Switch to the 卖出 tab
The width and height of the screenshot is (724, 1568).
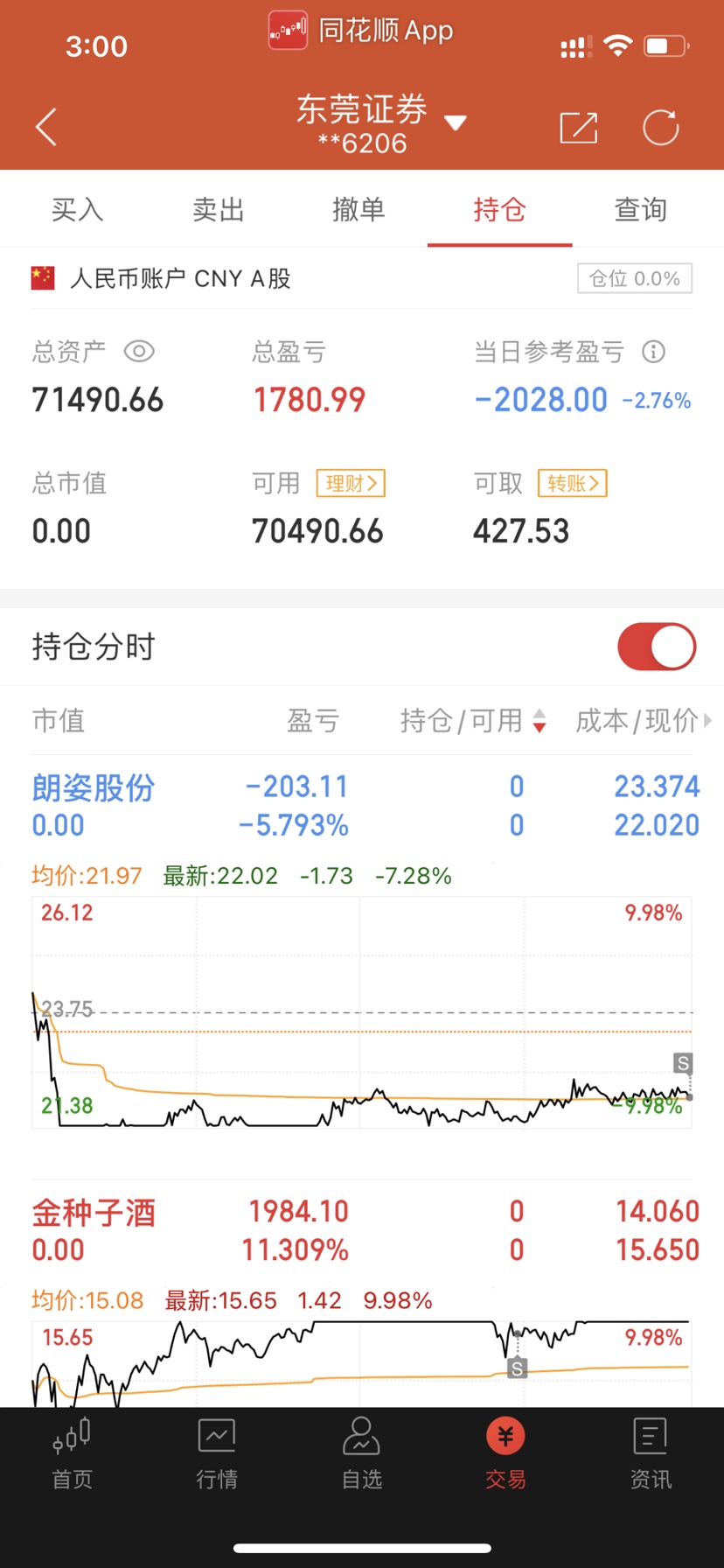pos(218,209)
